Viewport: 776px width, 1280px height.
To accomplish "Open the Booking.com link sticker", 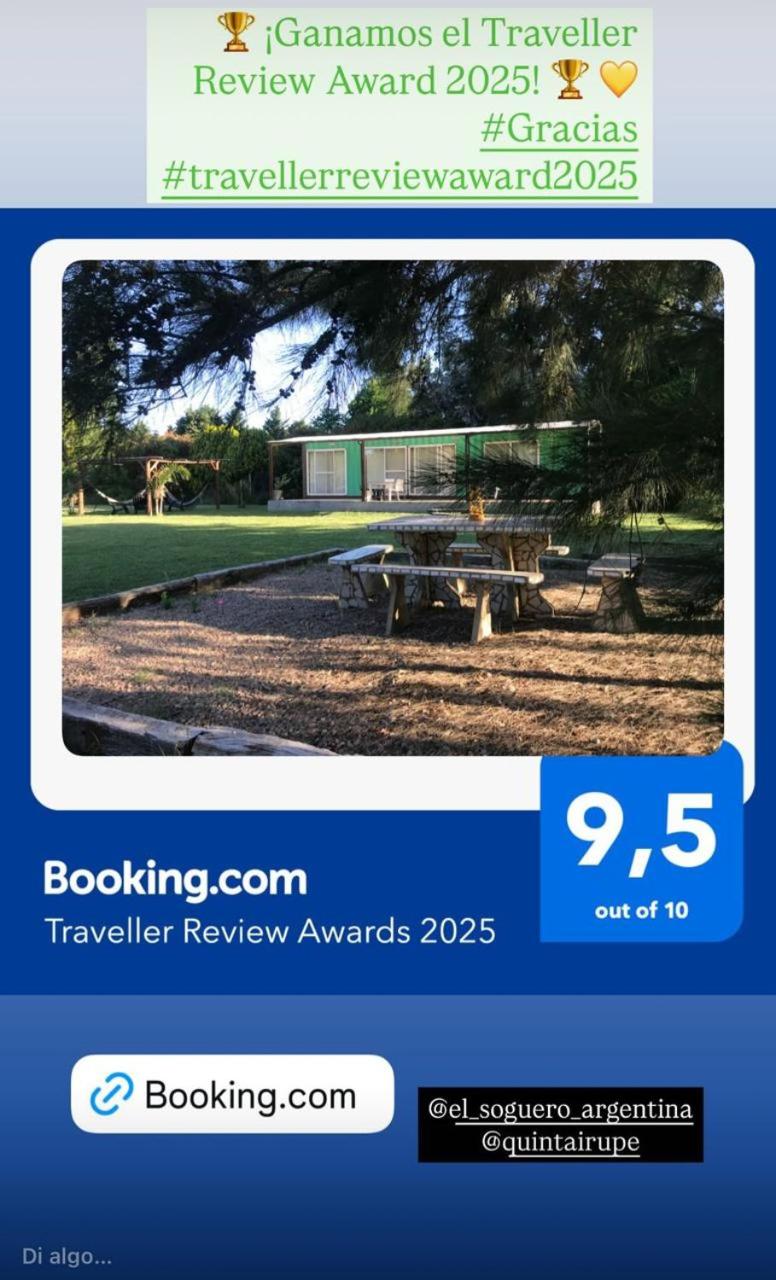I will (x=232, y=1095).
